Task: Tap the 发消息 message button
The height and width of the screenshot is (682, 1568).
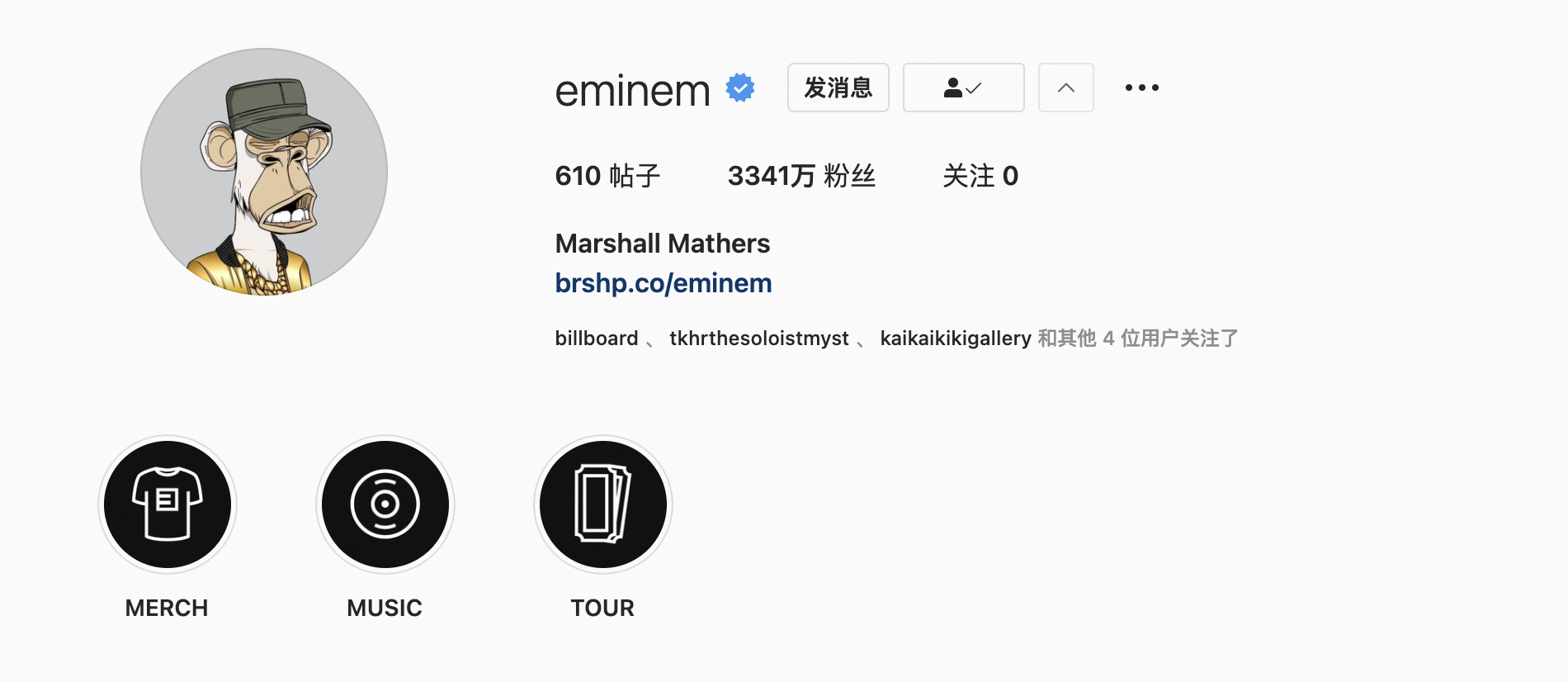Action: 838,88
